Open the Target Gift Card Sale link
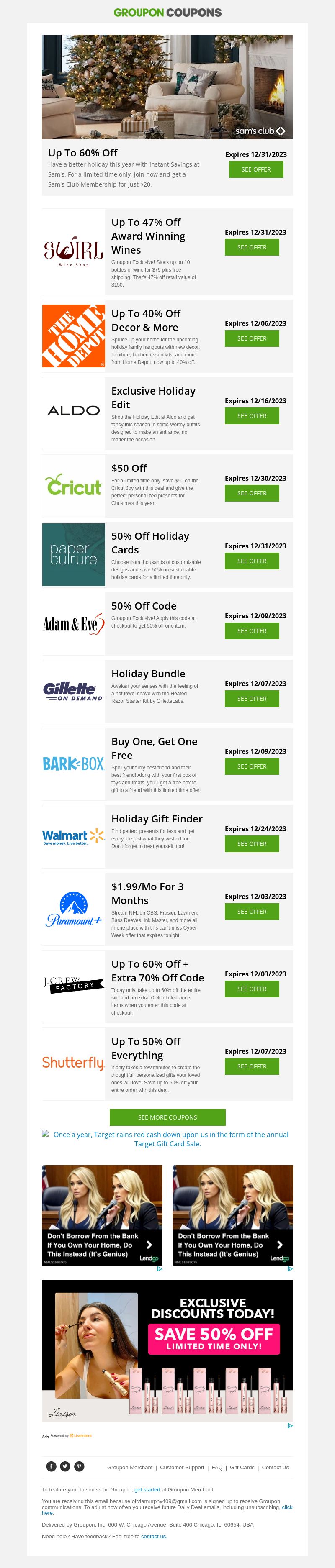 click(x=170, y=1139)
